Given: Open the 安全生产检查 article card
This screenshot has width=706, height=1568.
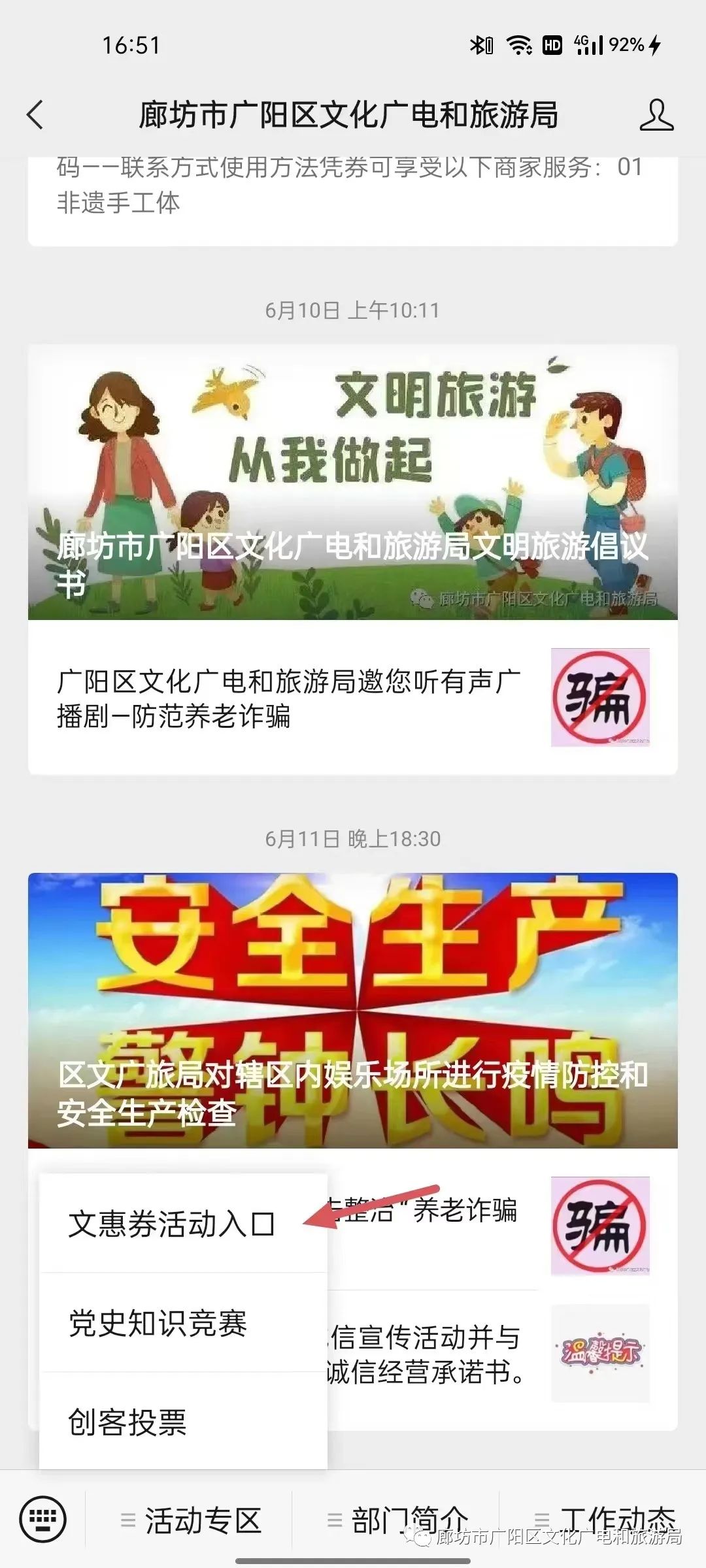Looking at the screenshot, I should click(353, 1010).
